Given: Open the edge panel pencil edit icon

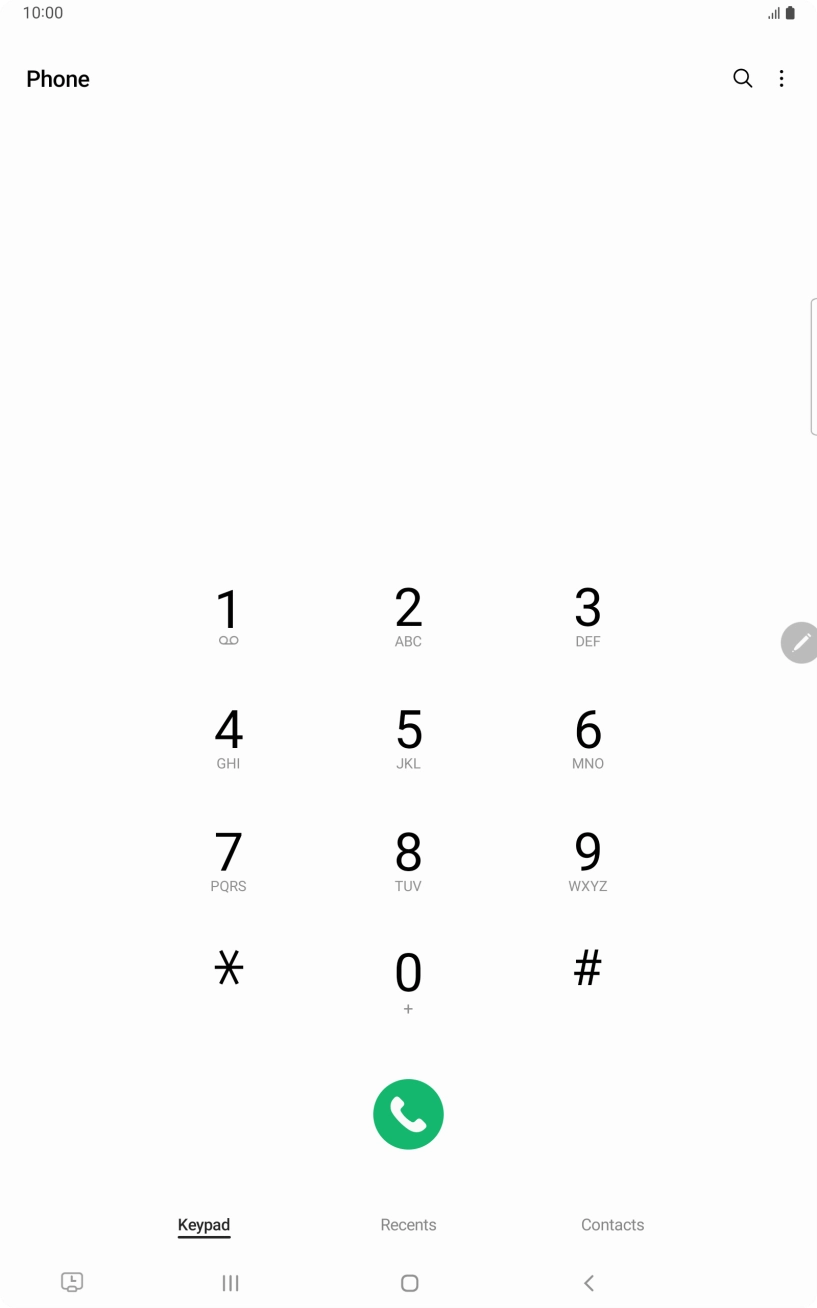Looking at the screenshot, I should (800, 642).
